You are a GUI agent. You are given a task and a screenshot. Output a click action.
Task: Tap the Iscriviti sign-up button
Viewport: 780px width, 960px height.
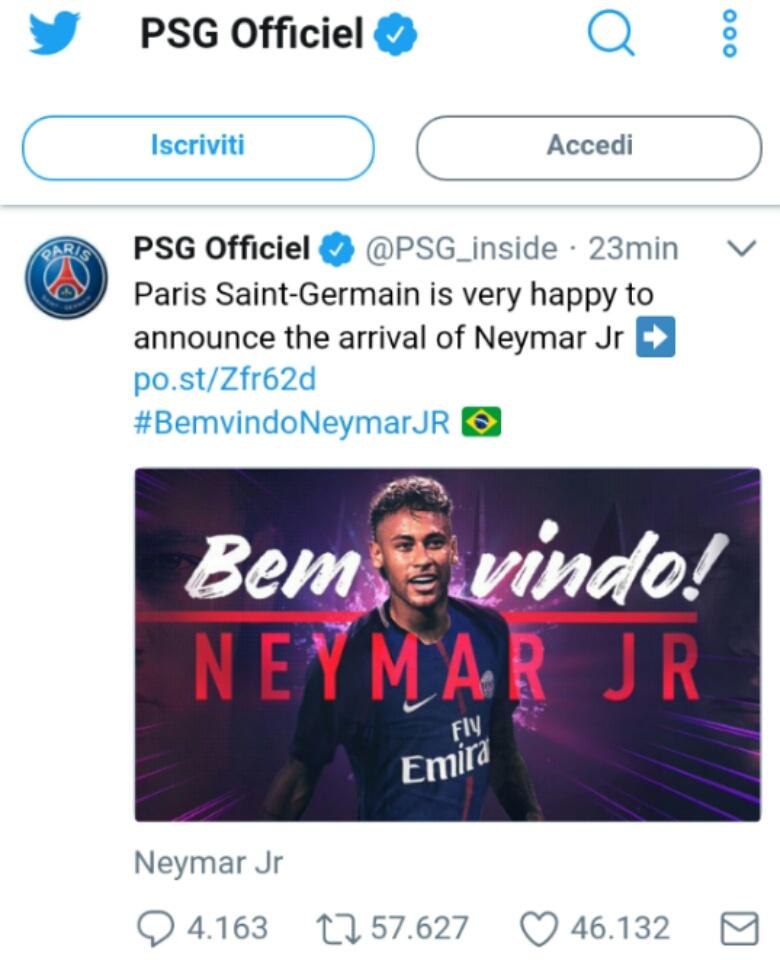(198, 147)
